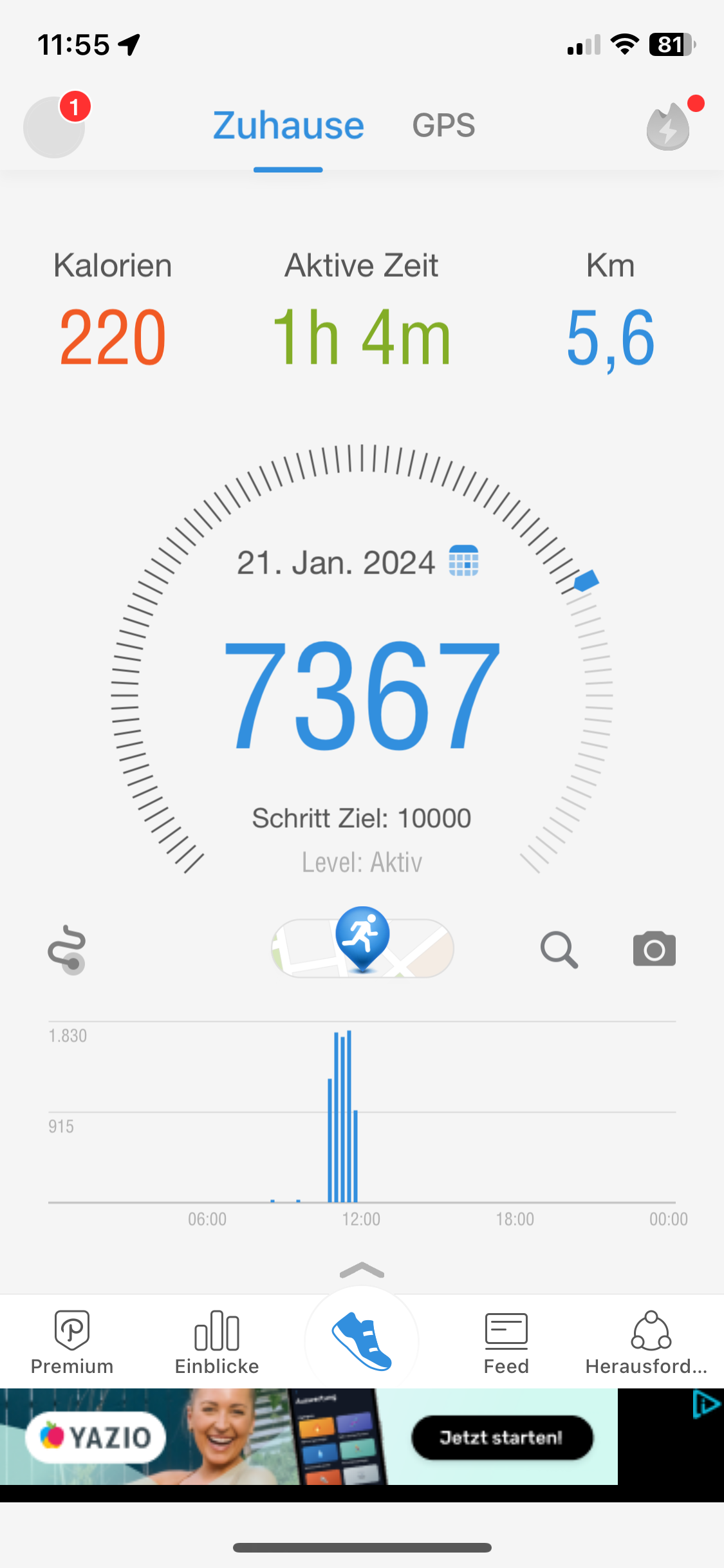724x1568 pixels.
Task: Open the camera icon
Action: [x=654, y=949]
